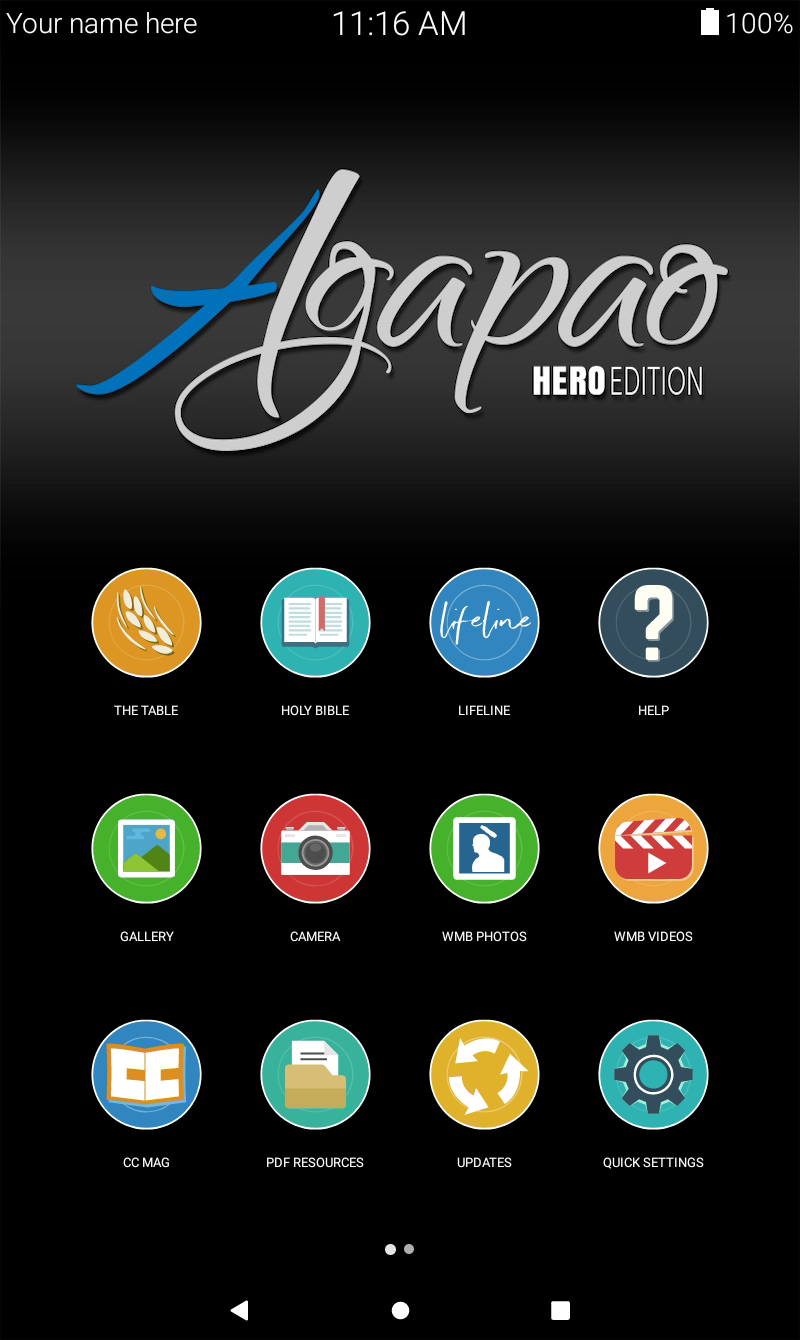The height and width of the screenshot is (1340, 800).
Task: Open WMB Photos
Action: coord(484,848)
